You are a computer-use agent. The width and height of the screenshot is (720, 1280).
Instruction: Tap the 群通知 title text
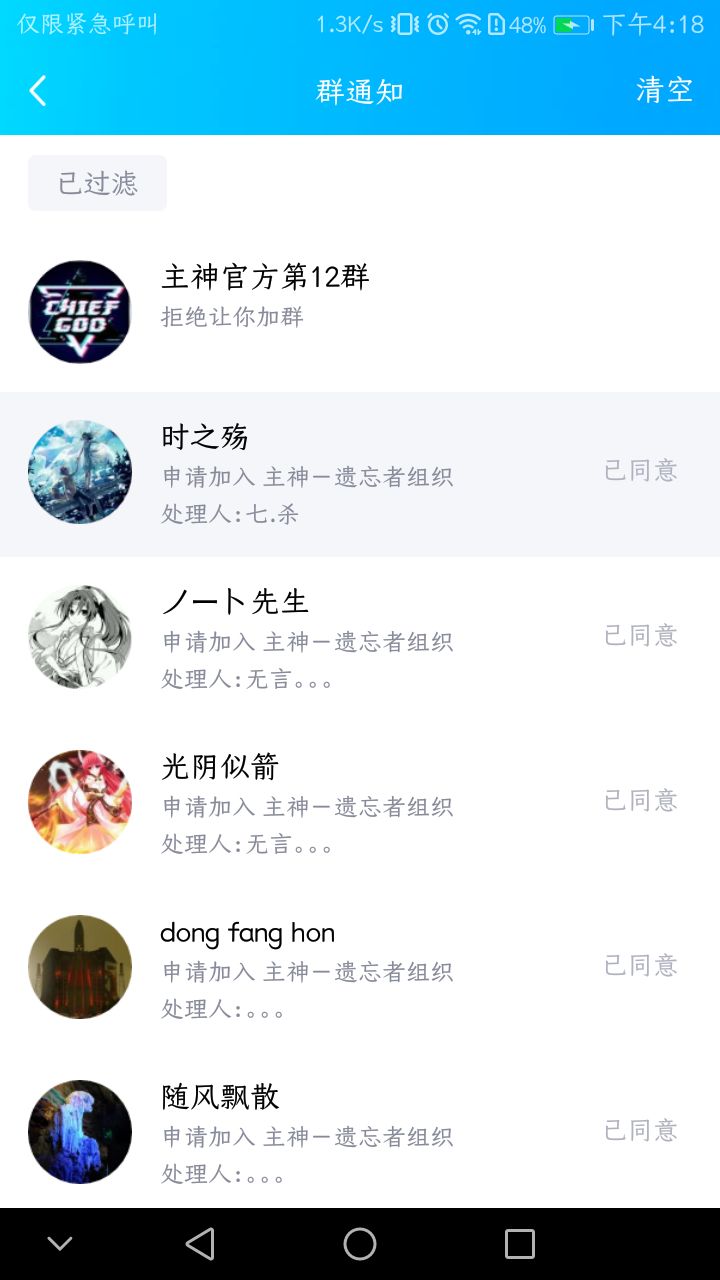pyautogui.click(x=360, y=90)
